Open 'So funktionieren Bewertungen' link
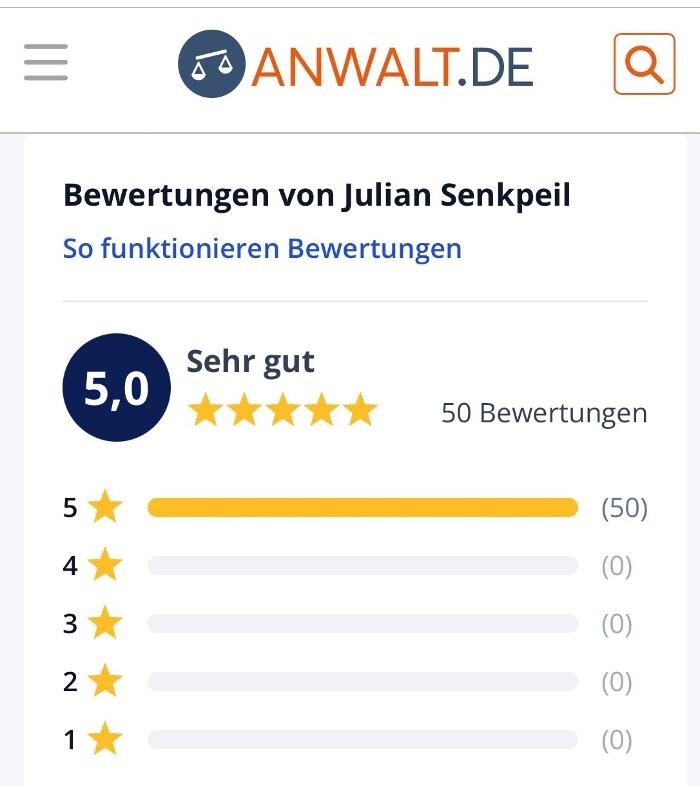Screen dimensions: 700x786 coord(262,248)
